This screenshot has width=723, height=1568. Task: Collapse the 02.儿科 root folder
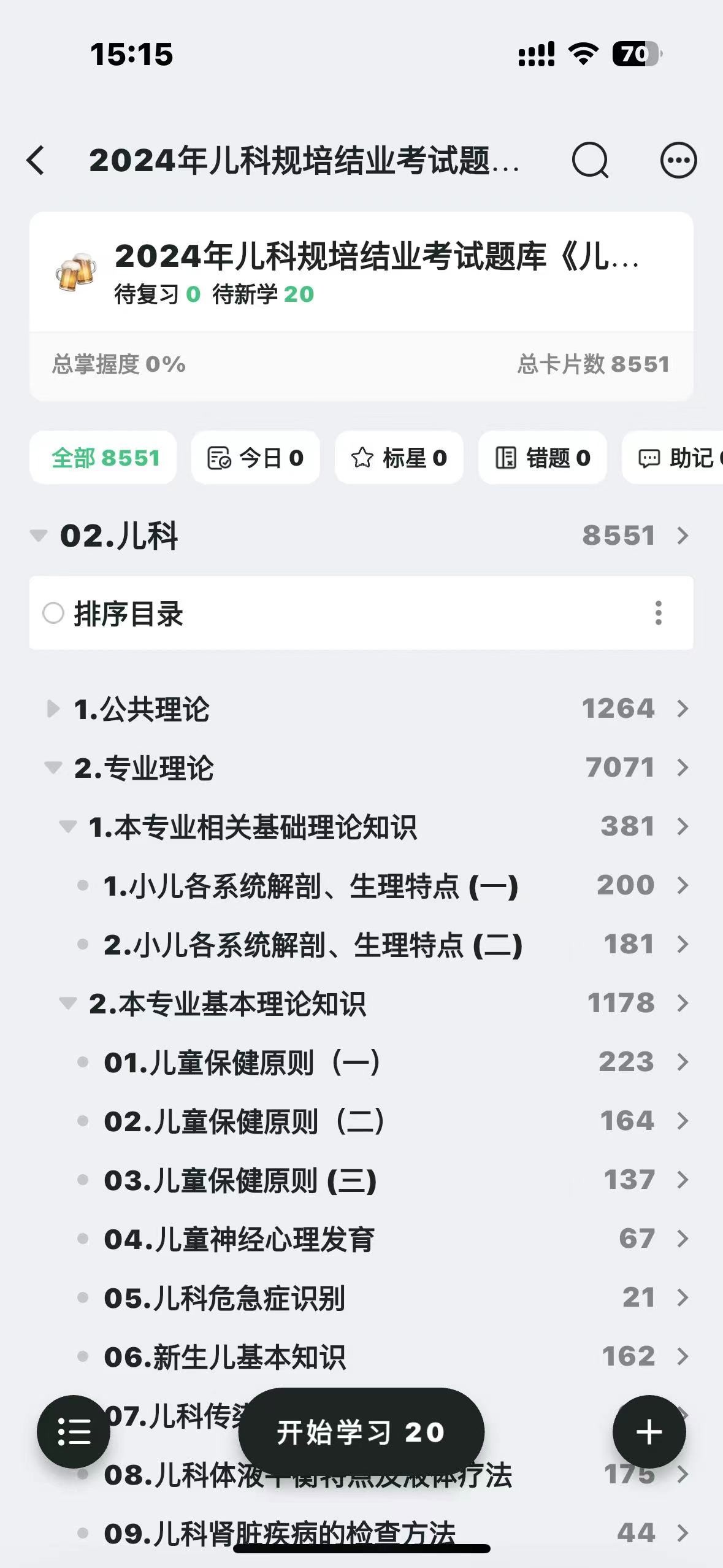[x=39, y=536]
